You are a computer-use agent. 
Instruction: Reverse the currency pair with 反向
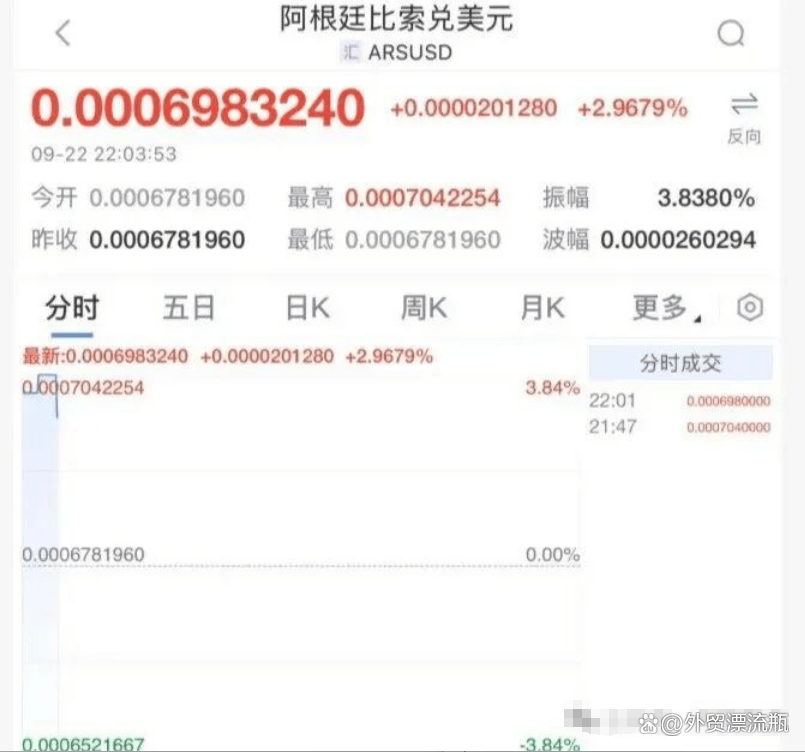(744, 117)
